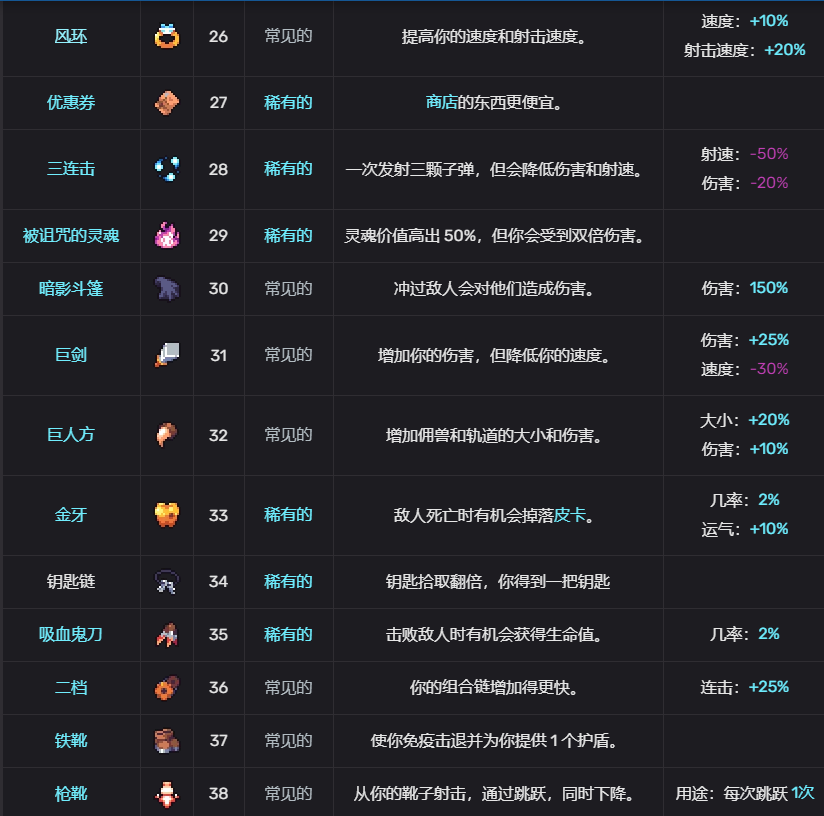
Task: Open the 巨人方 item link
Action: coord(70,435)
